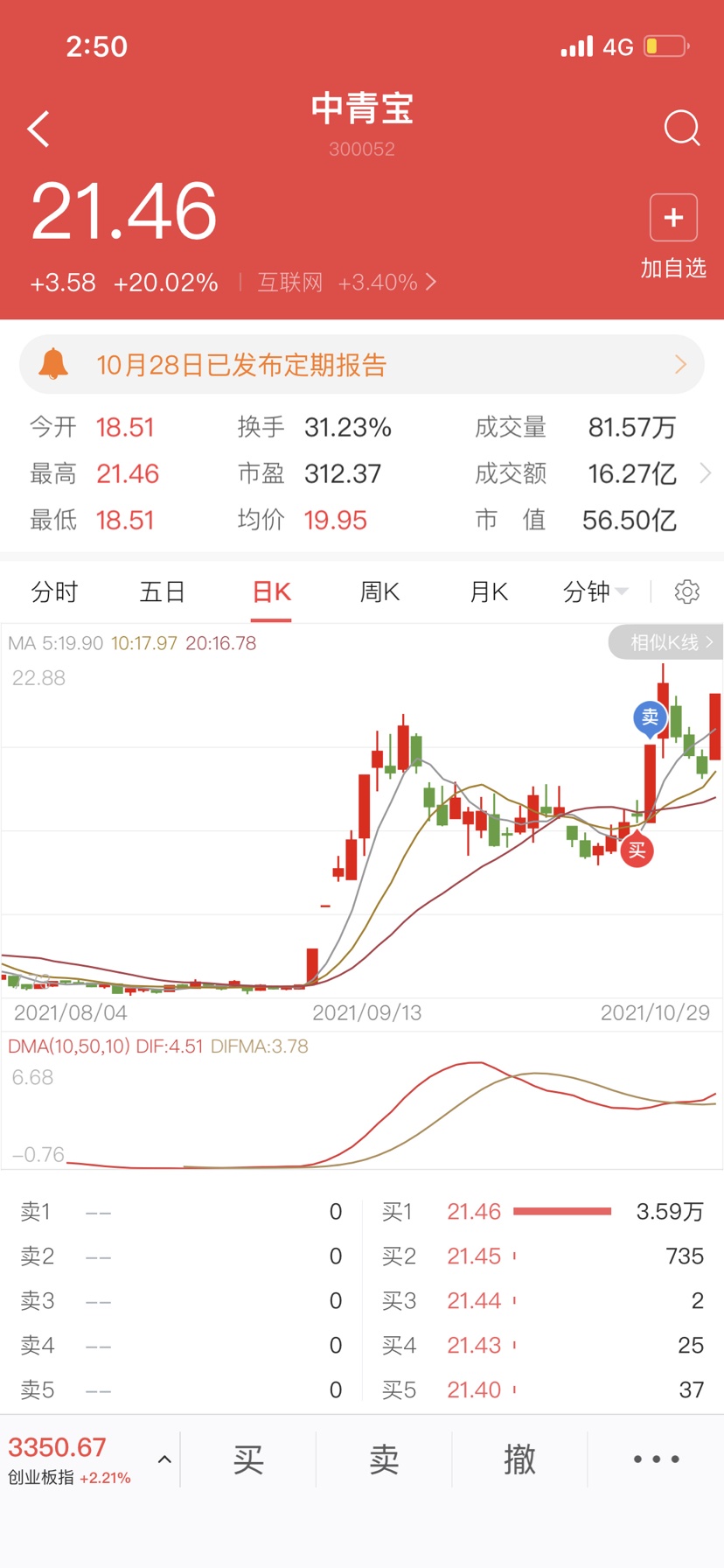This screenshot has height=1568, width=724.
Task: Open the three-dot more options menu
Action: (x=656, y=1459)
